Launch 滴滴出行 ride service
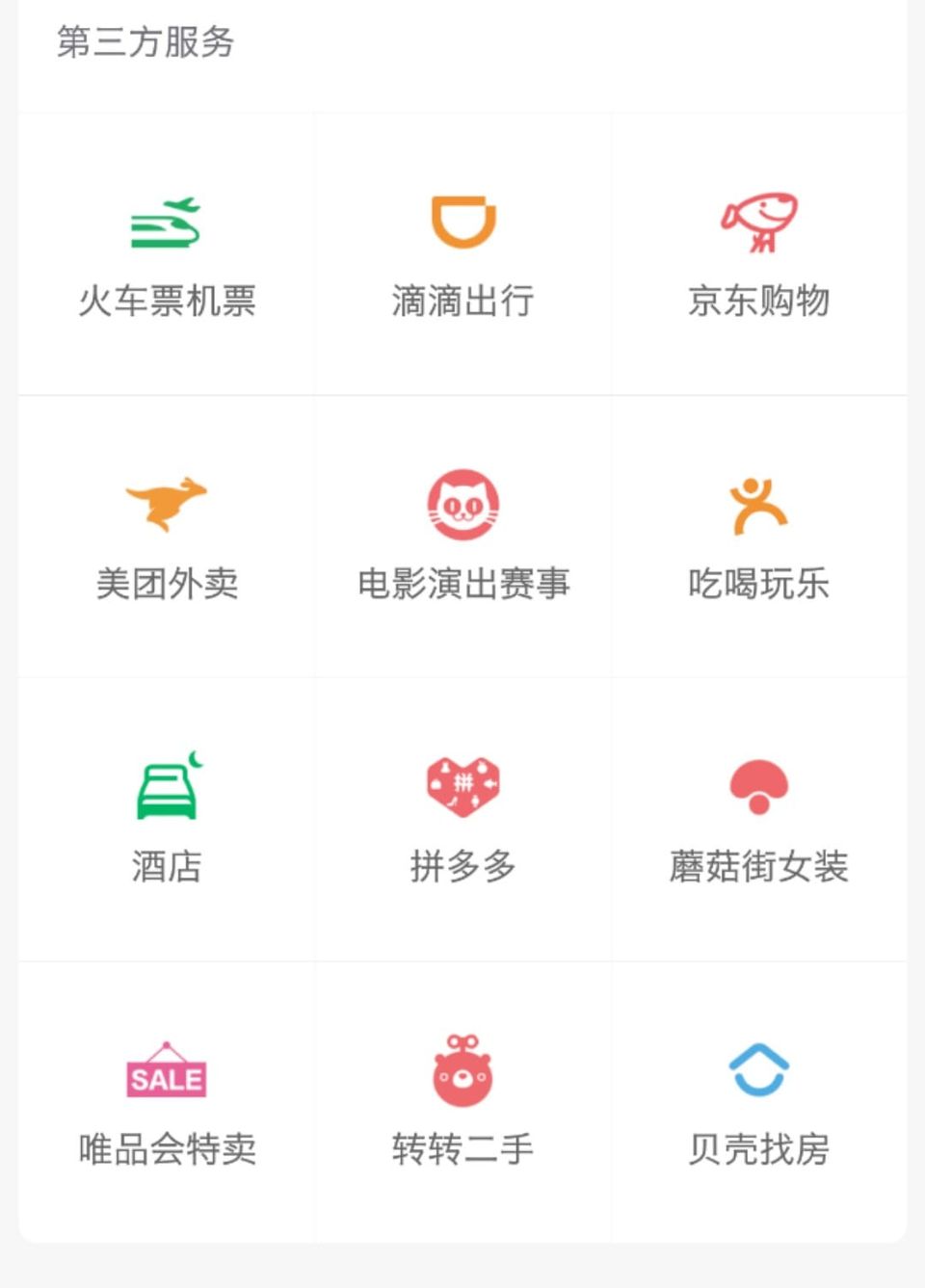The image size is (925, 1288). click(462, 254)
